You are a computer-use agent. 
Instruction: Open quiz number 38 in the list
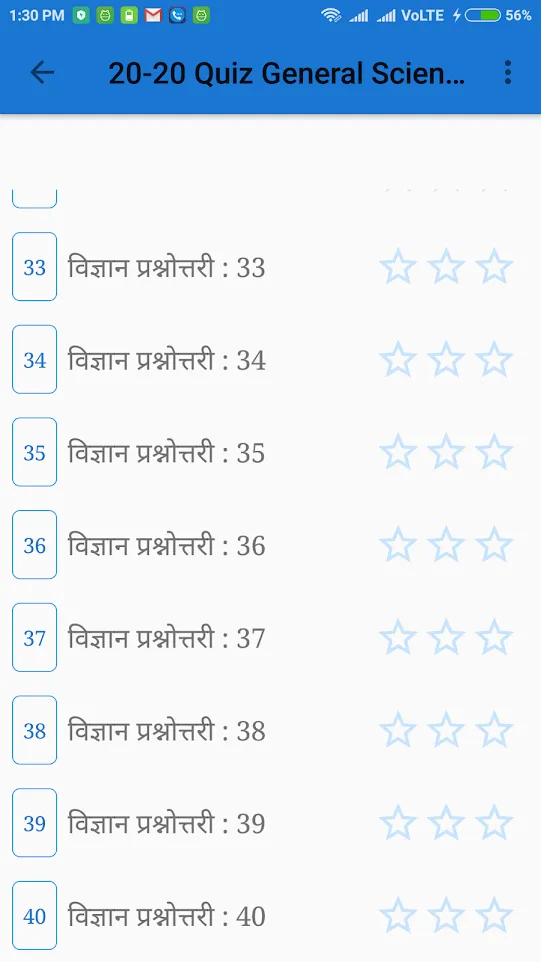point(270,730)
